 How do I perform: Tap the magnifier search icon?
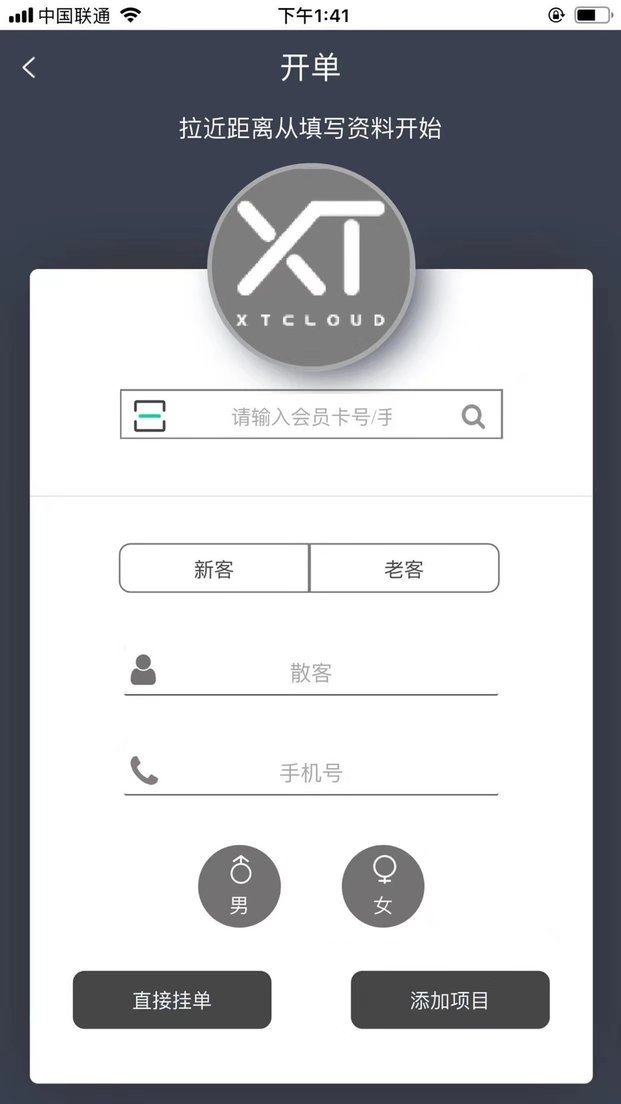tap(473, 416)
